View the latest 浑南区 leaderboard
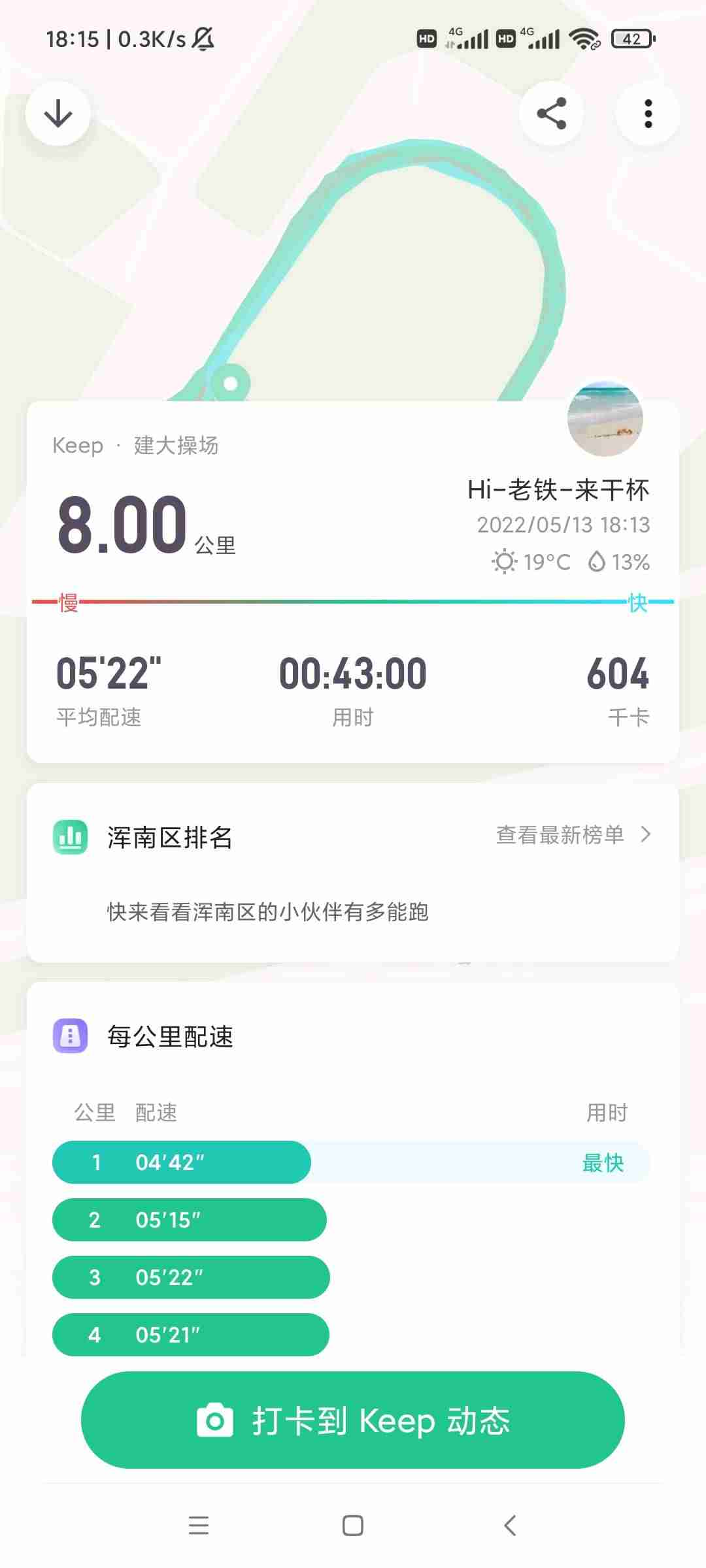The width and height of the screenshot is (706, 1568). [573, 835]
